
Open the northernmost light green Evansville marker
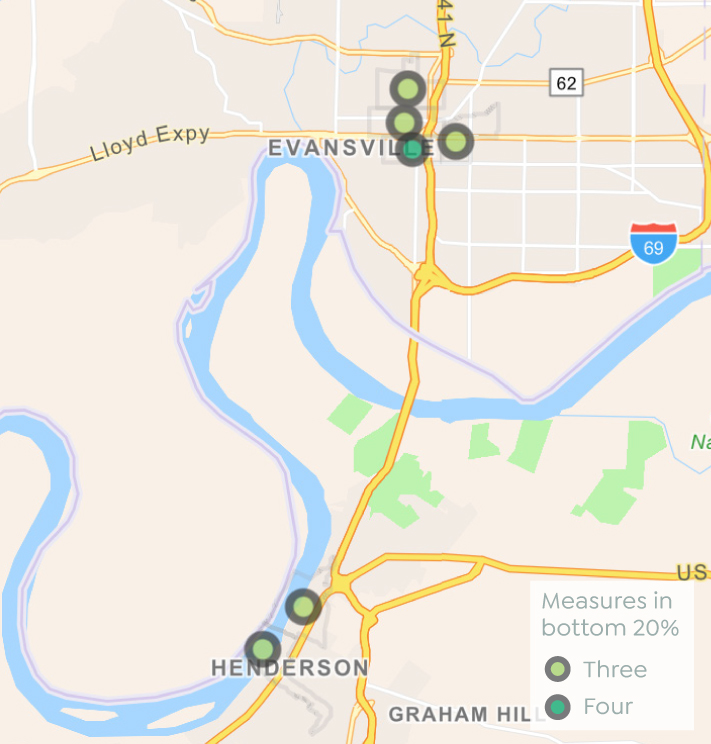point(407,89)
